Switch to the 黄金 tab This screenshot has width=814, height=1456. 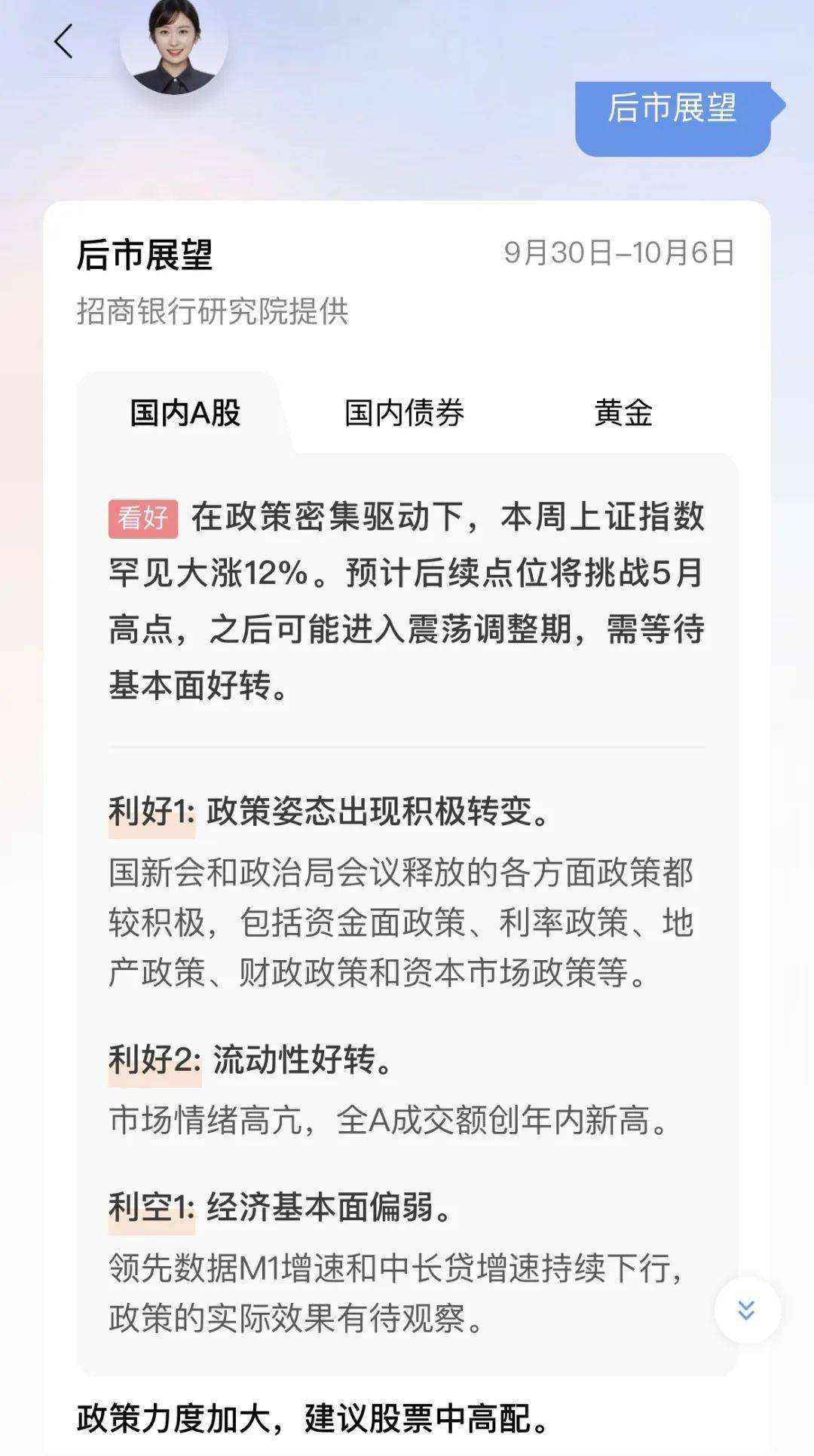(623, 413)
